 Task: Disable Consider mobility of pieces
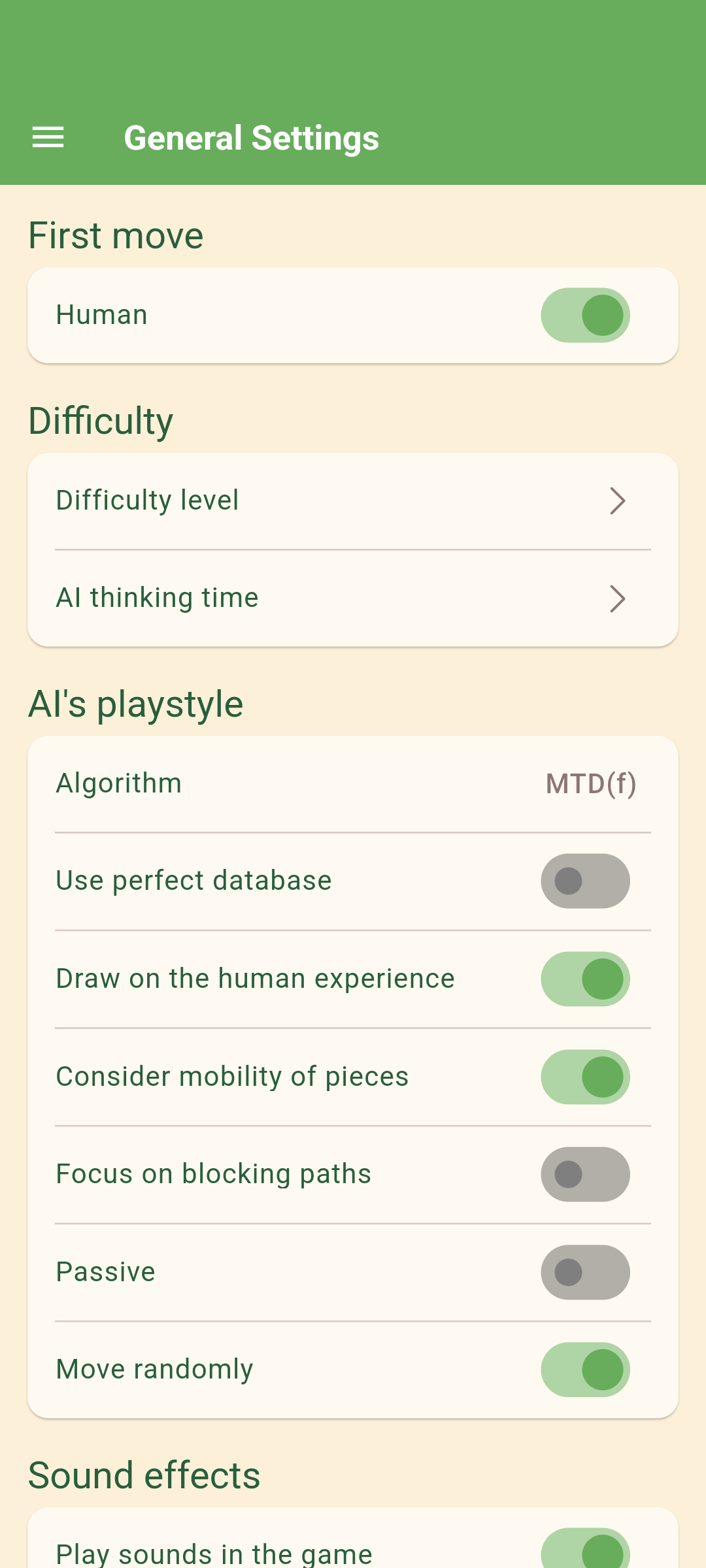coord(585,1077)
